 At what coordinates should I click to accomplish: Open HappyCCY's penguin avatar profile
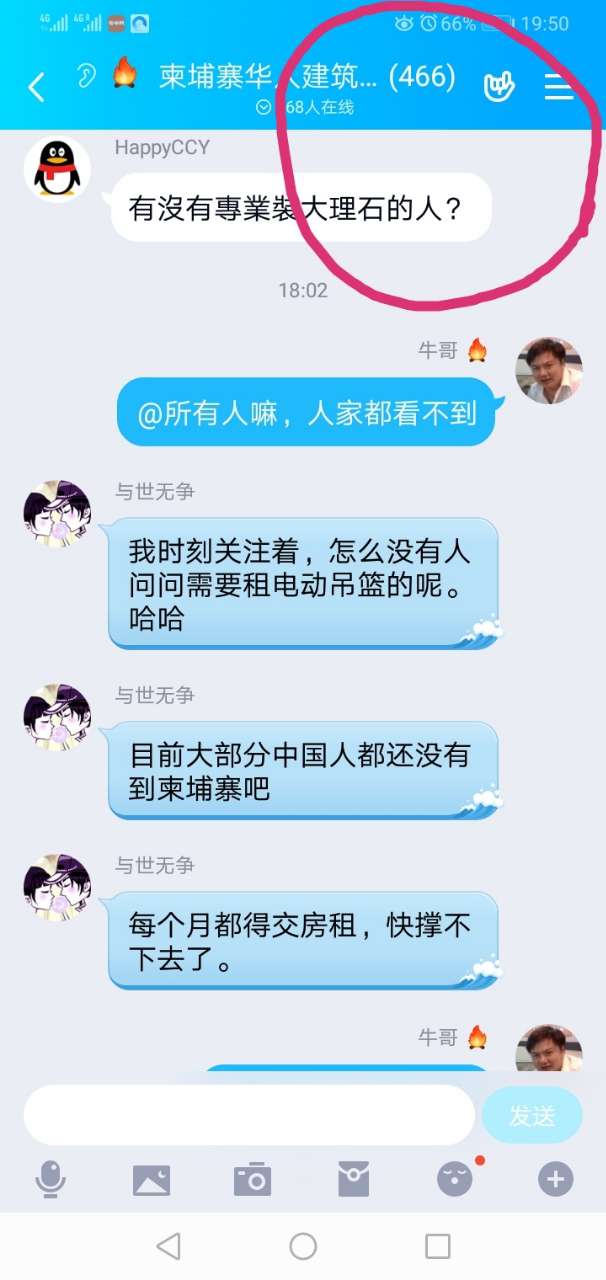[x=57, y=168]
